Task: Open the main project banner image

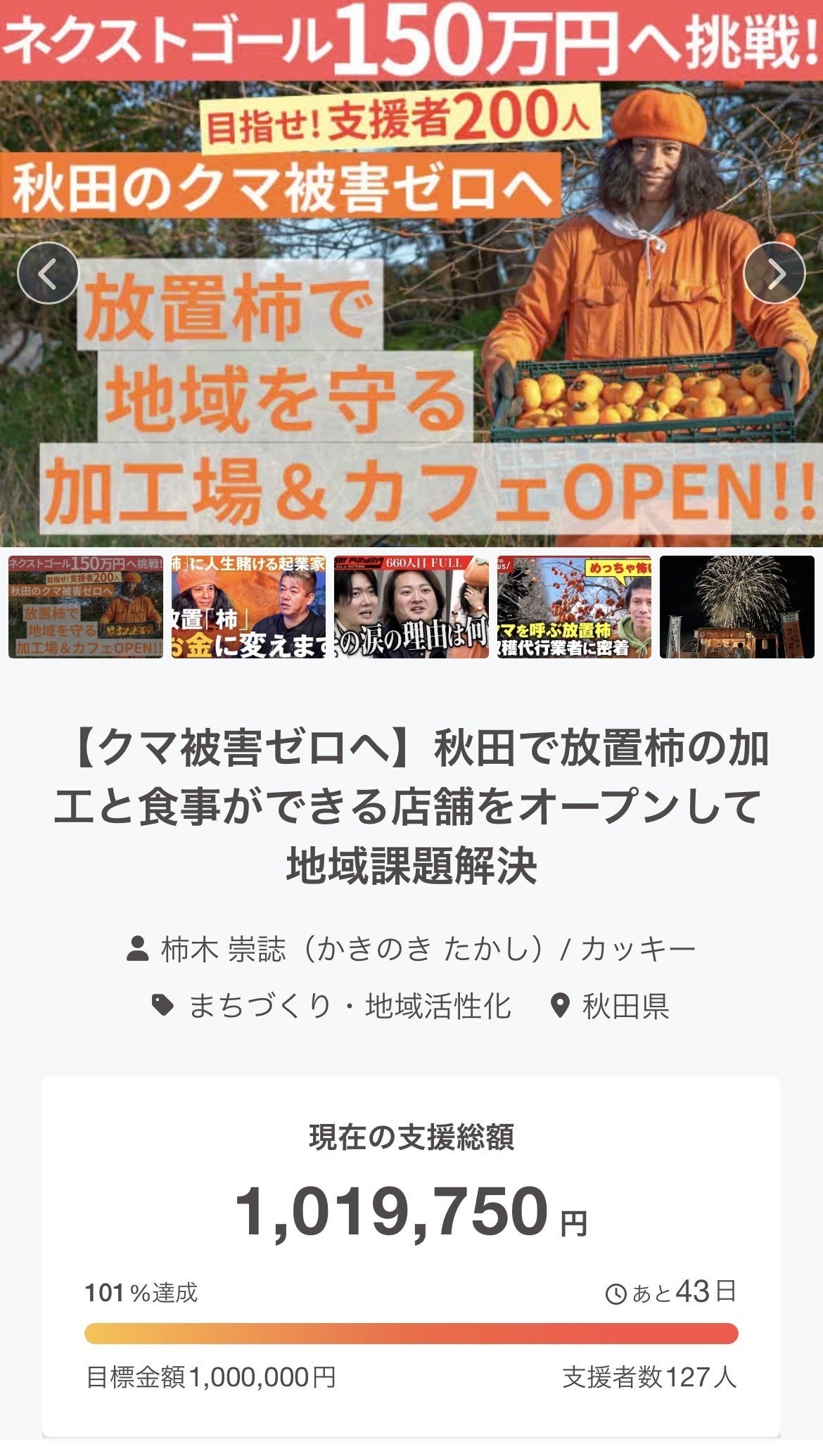Action: click(412, 317)
